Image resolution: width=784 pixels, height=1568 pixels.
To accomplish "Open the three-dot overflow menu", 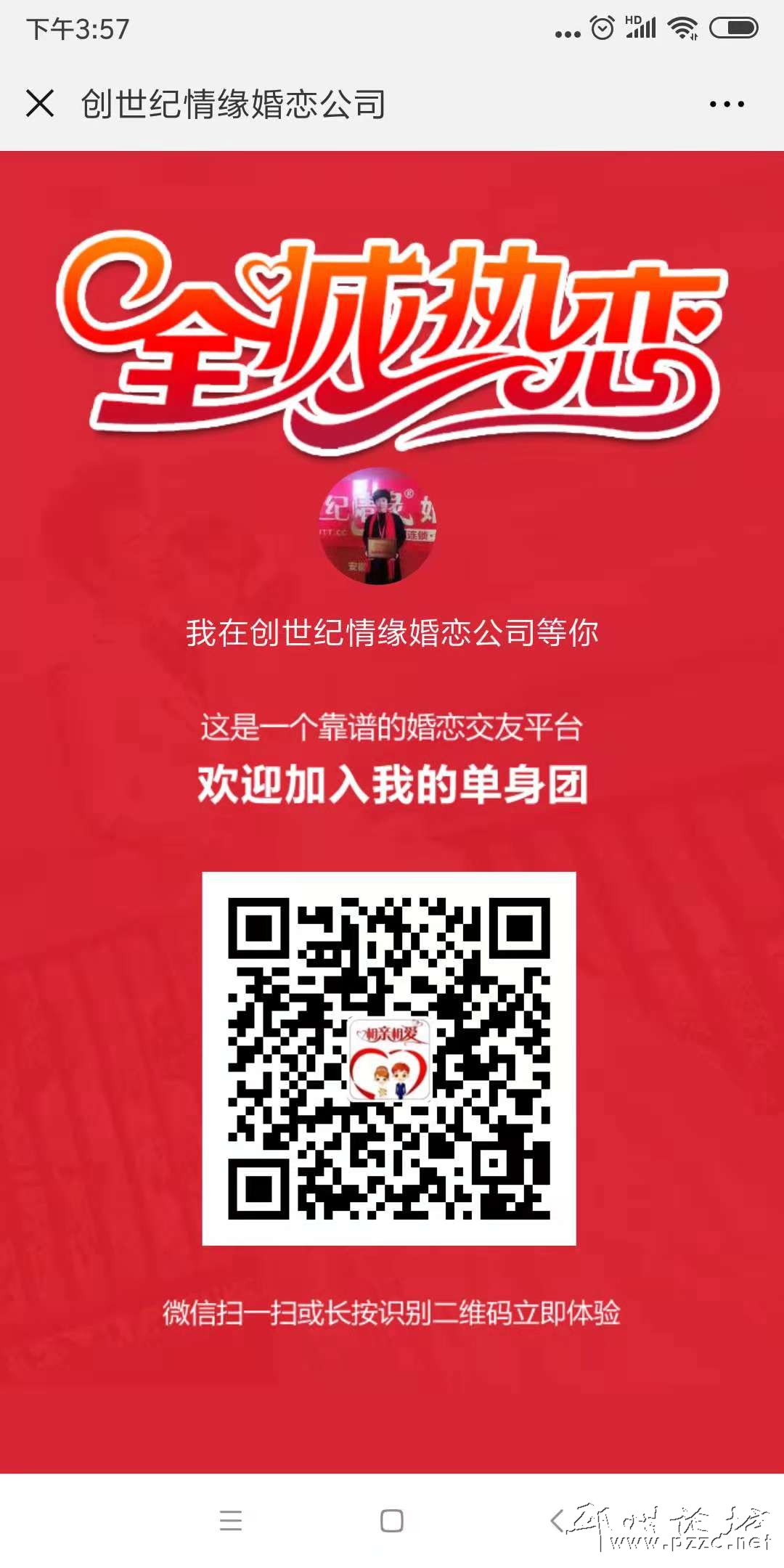I will 727,104.
